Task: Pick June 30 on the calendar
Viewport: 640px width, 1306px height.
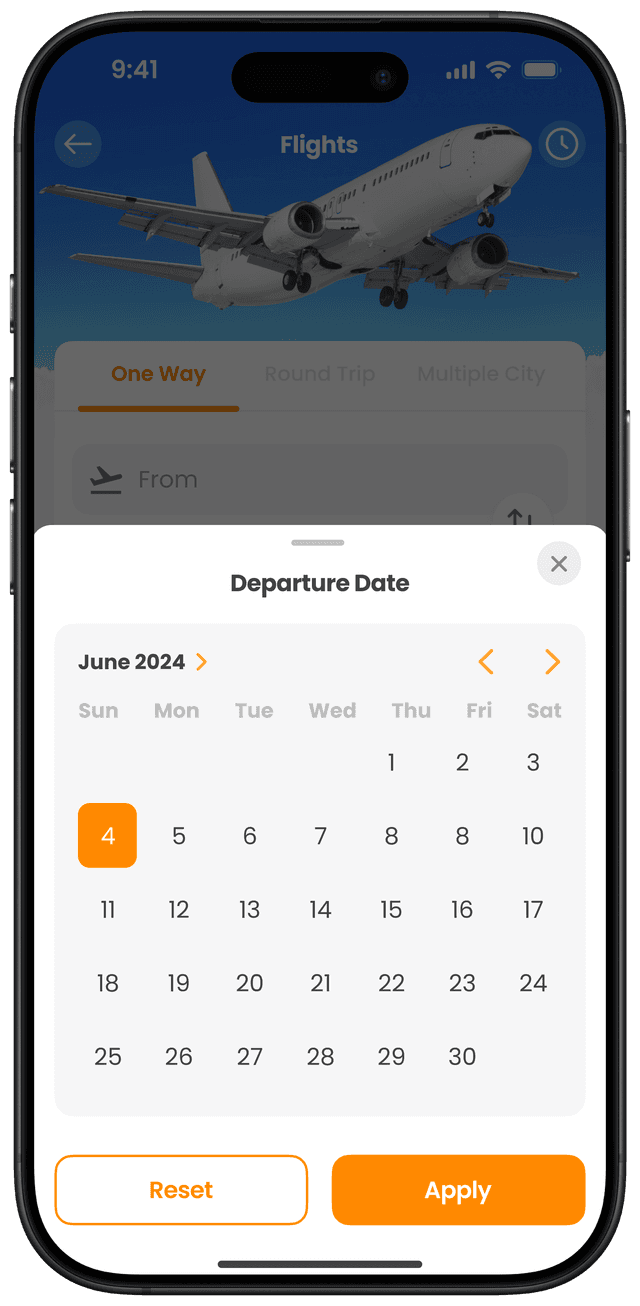Action: (x=462, y=1057)
